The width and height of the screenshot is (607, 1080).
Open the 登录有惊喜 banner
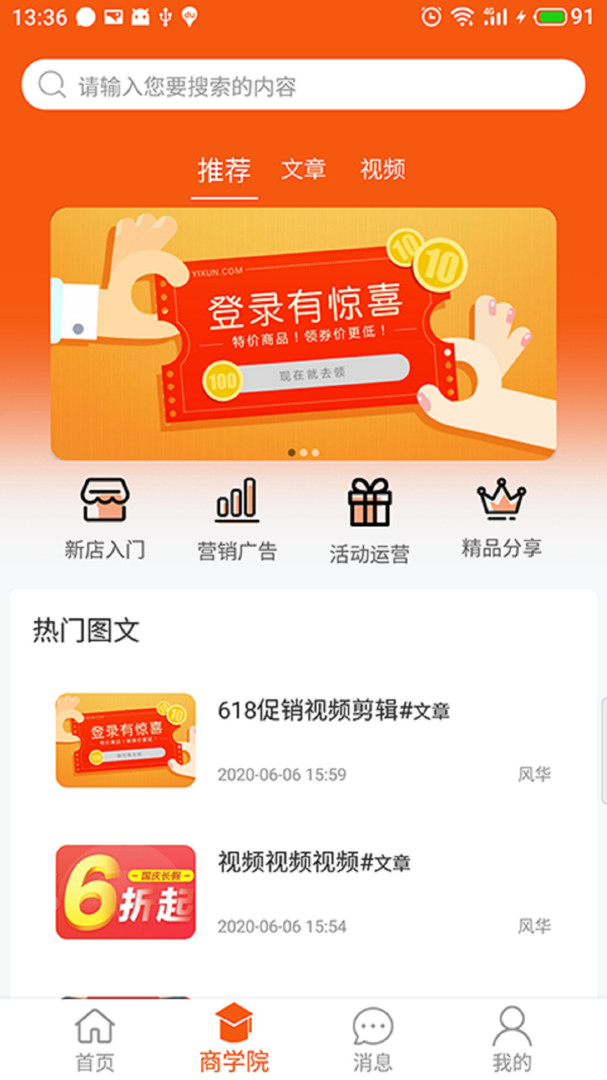303,333
